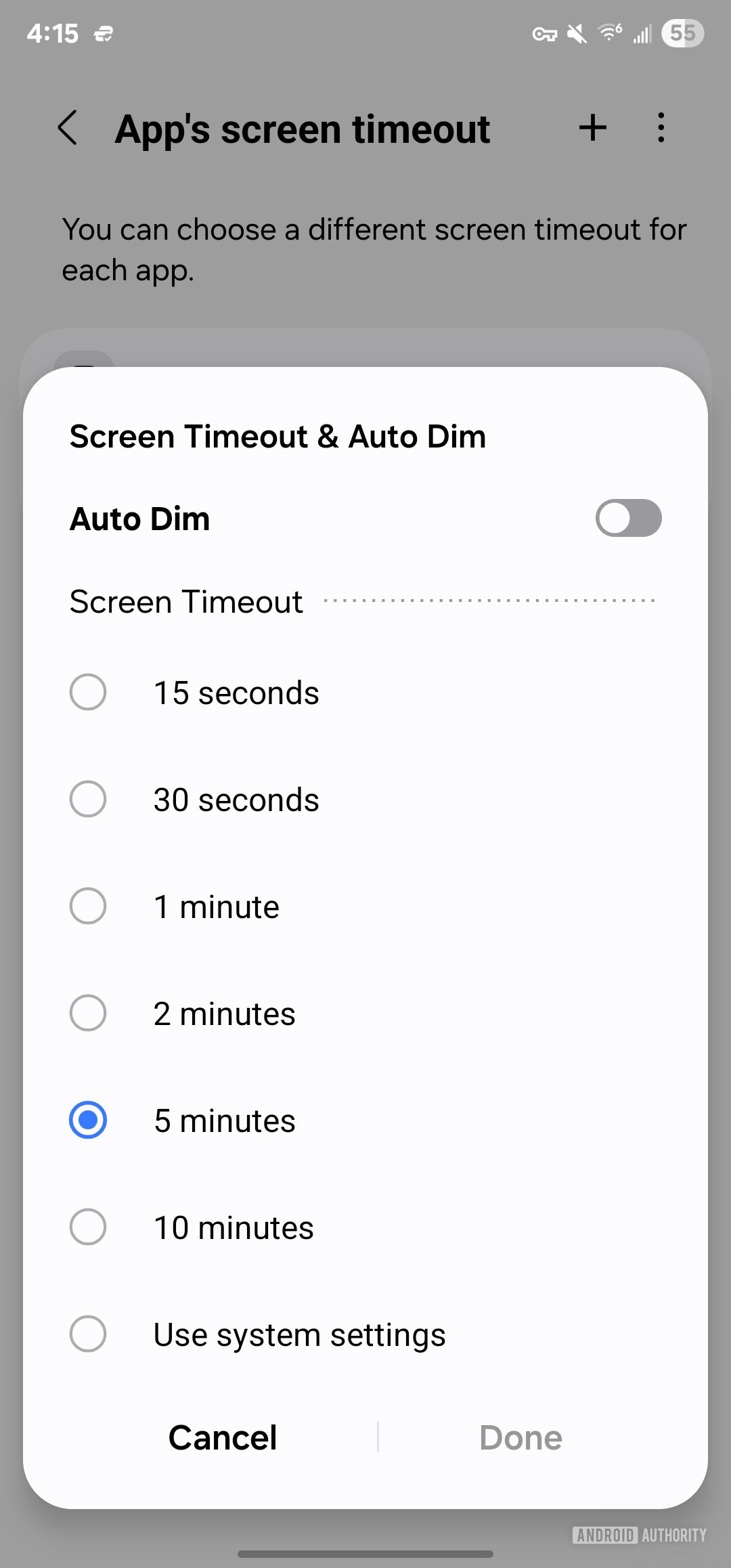Image resolution: width=731 pixels, height=1568 pixels.
Task: Select 1 minute screen timeout
Action: coord(87,906)
